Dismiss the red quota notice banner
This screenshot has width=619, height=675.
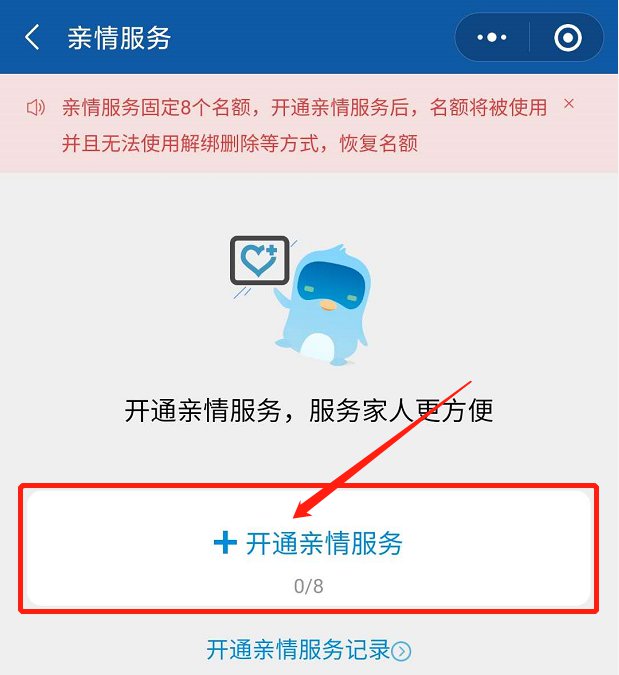point(569,103)
